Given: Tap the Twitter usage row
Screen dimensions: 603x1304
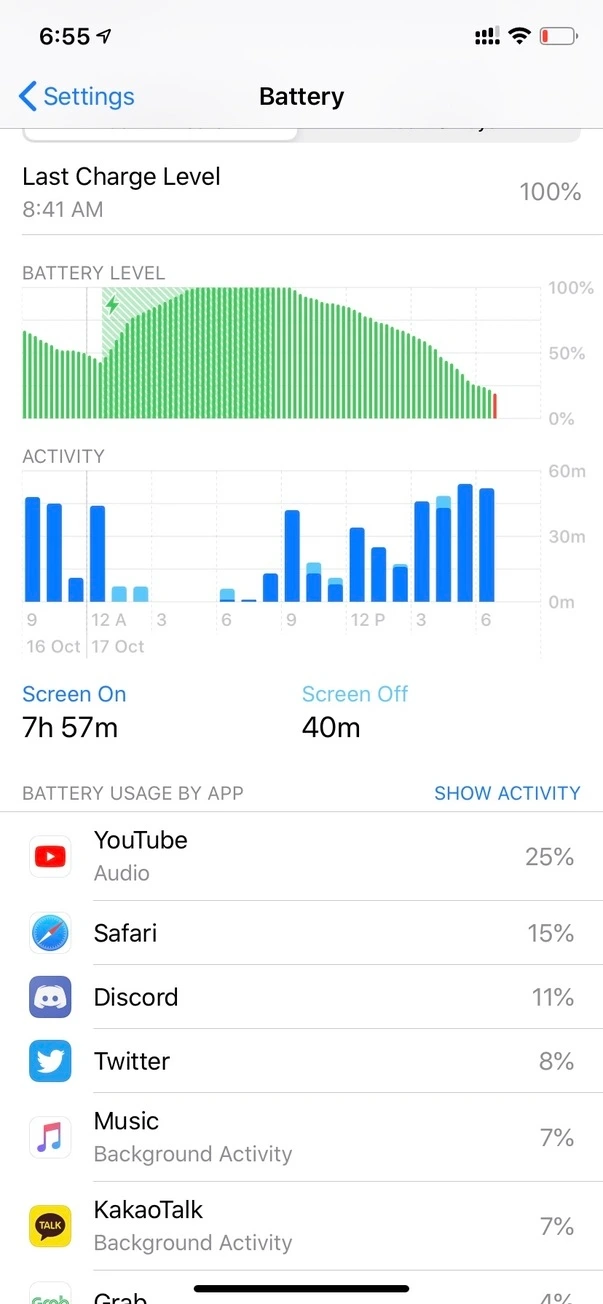Looking at the screenshot, I should 301,1061.
